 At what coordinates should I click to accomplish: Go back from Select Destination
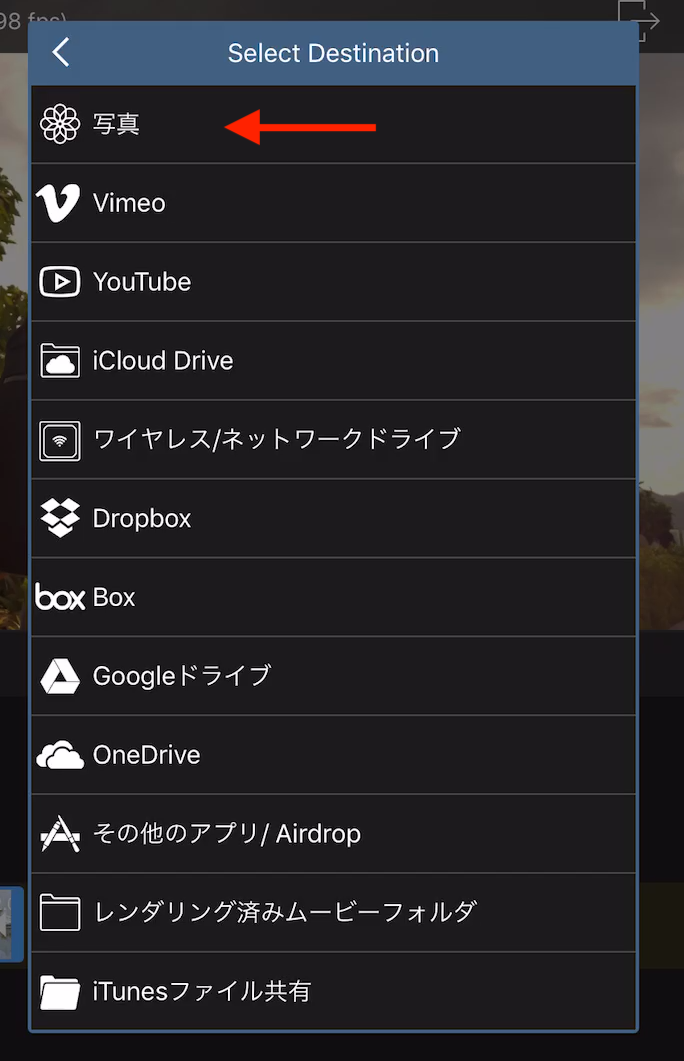[61, 53]
